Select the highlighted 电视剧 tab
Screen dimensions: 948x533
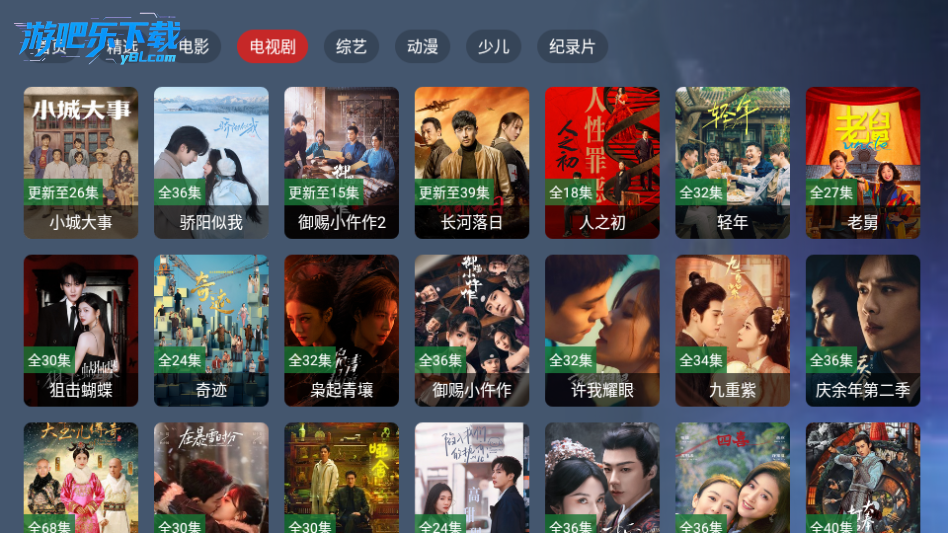(x=272, y=47)
